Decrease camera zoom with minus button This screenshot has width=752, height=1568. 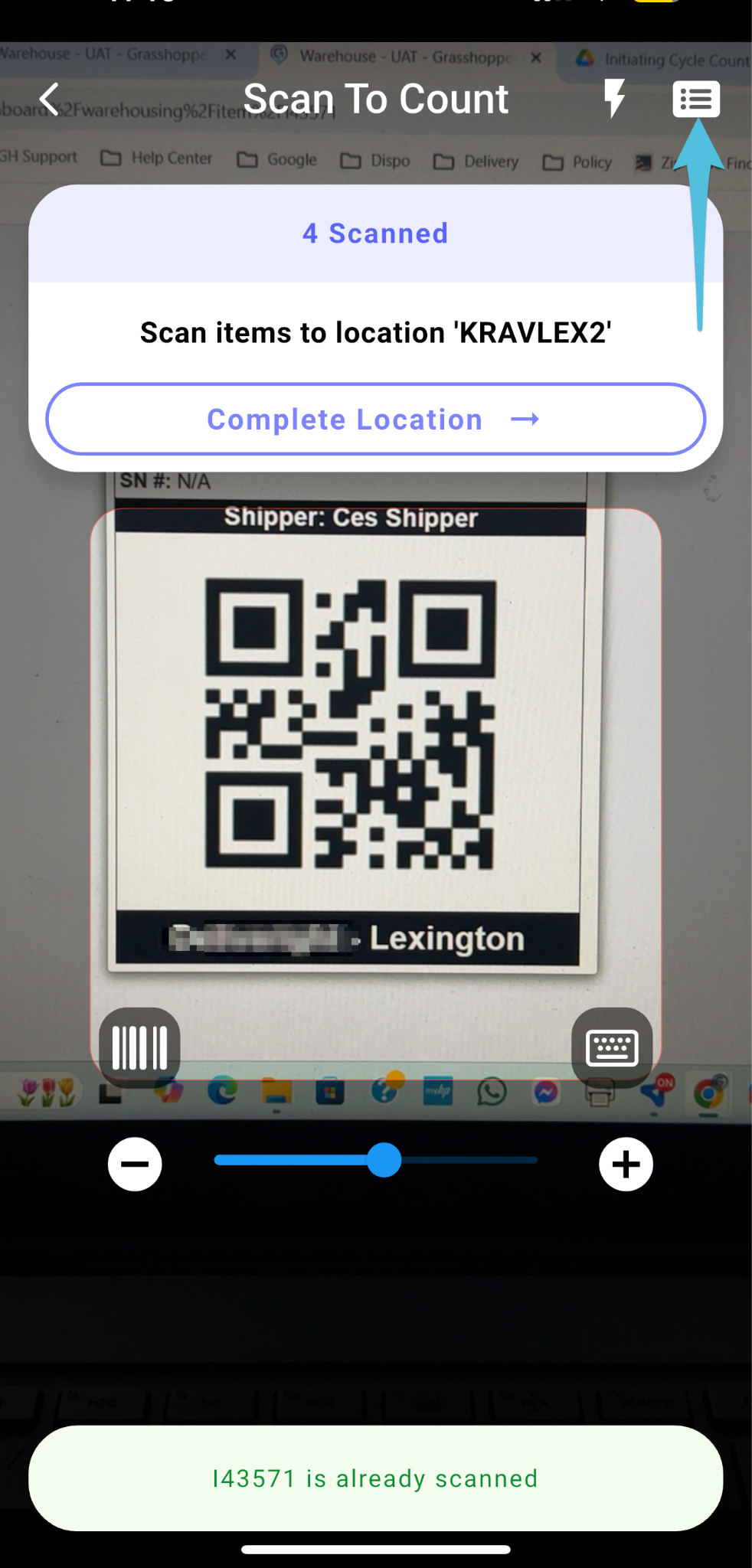pyautogui.click(x=135, y=1165)
